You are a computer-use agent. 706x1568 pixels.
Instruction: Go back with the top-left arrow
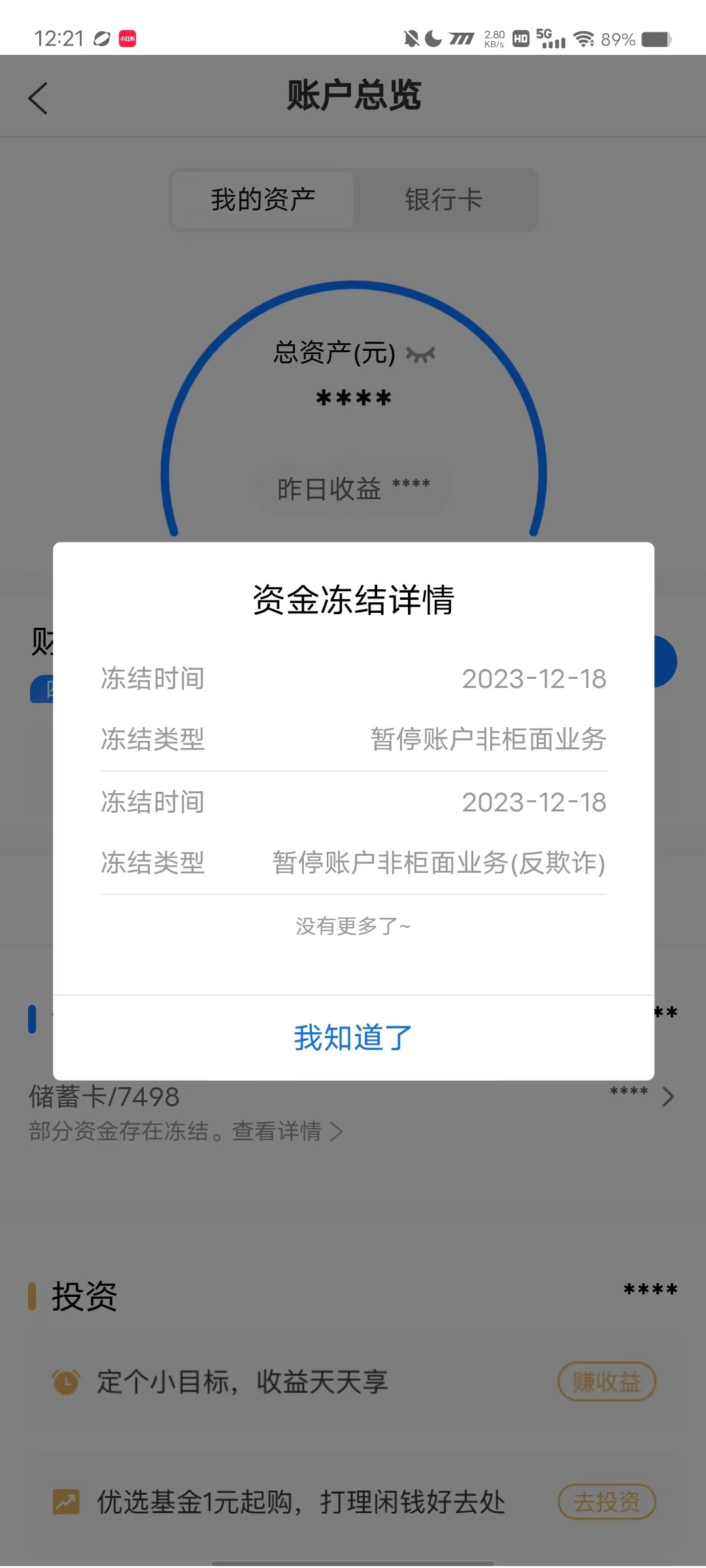pos(39,98)
